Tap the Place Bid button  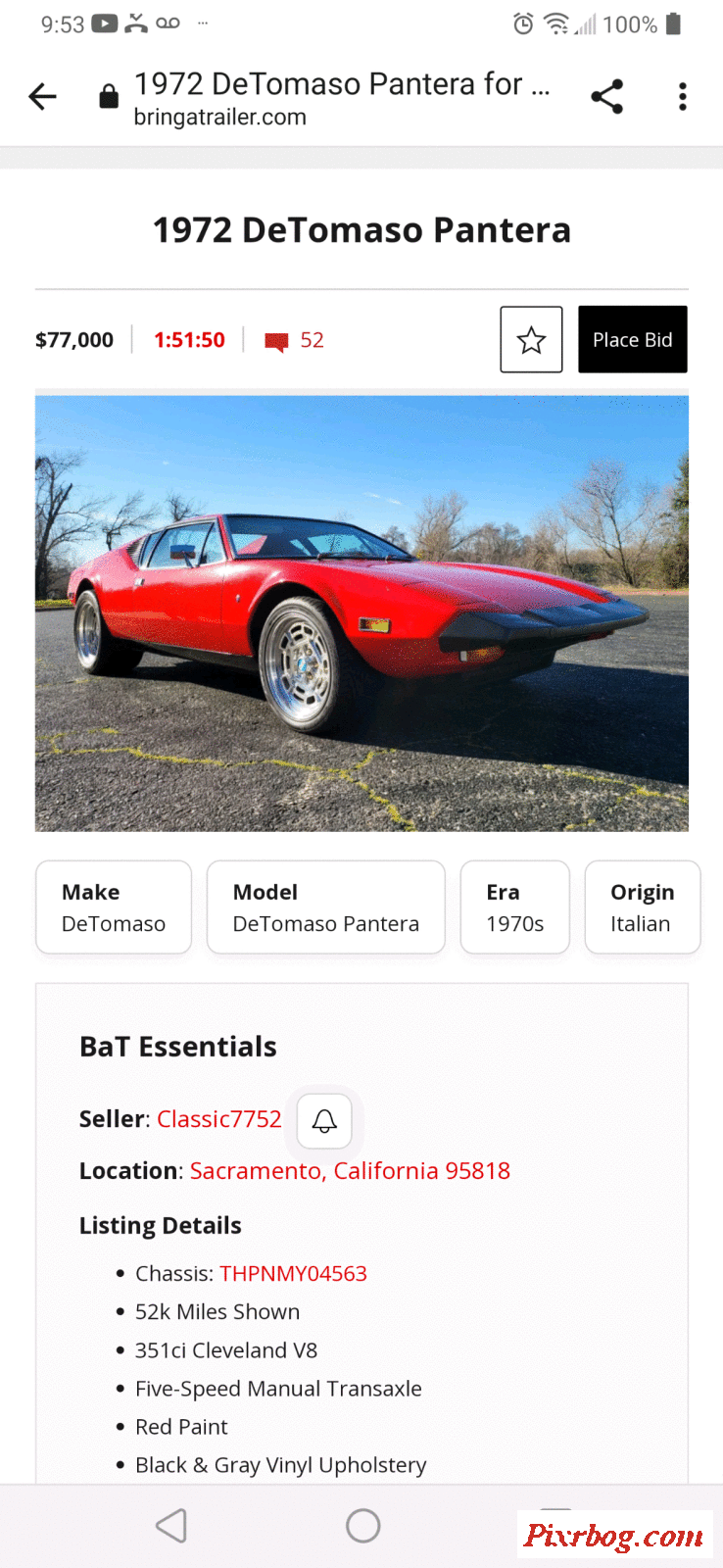[x=632, y=340]
